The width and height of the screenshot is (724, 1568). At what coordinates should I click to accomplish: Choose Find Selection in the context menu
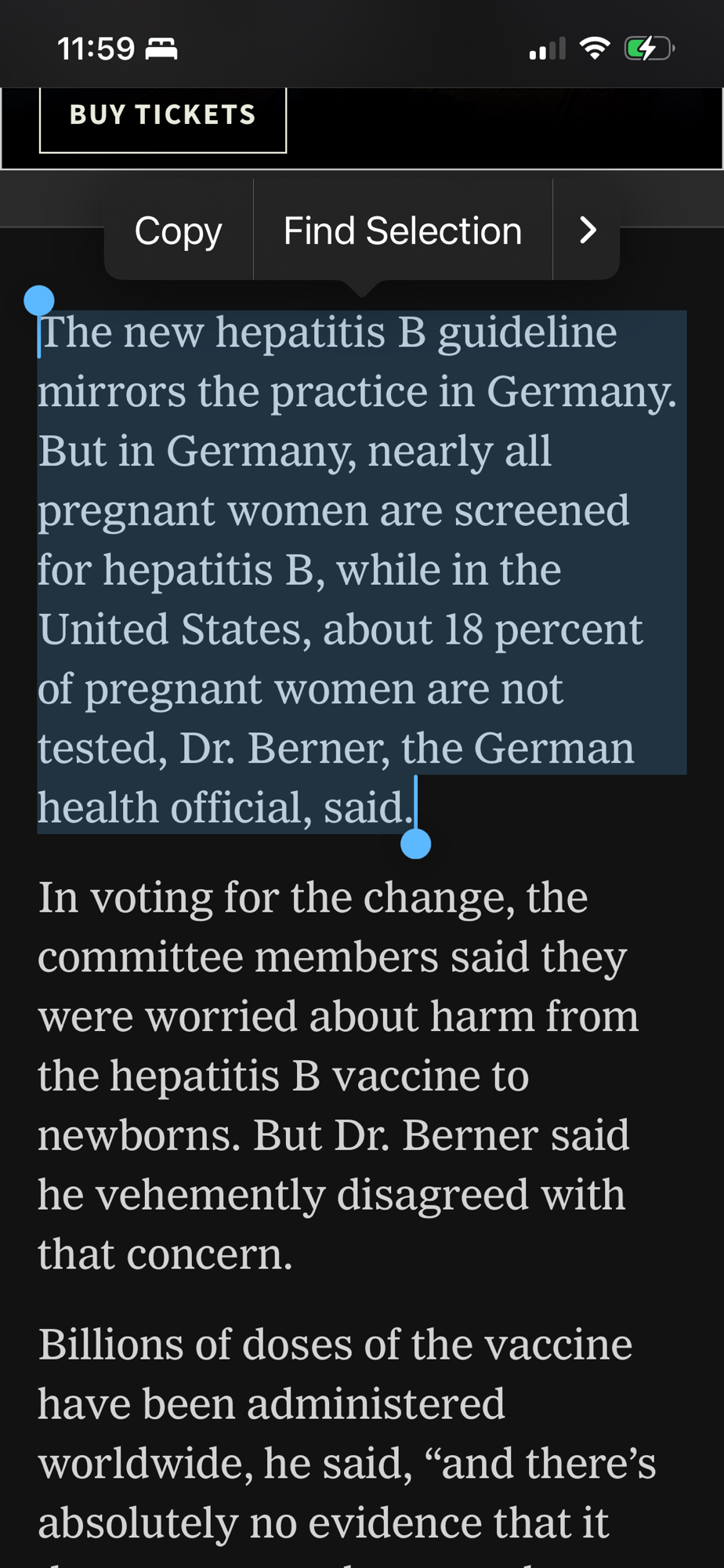point(403,231)
